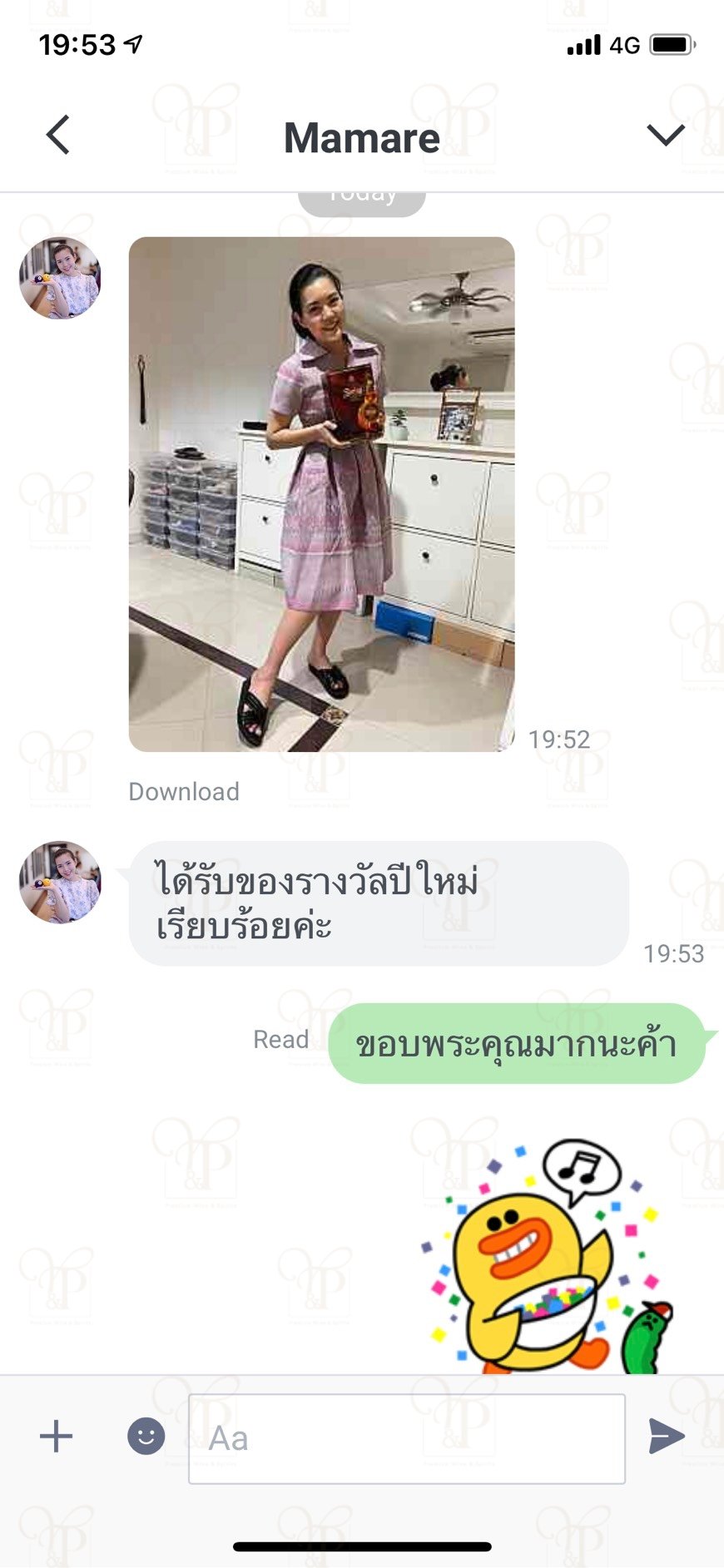Screen dimensions: 724x1568
Task: Expand the chat options chevron
Action: pyautogui.click(x=666, y=135)
